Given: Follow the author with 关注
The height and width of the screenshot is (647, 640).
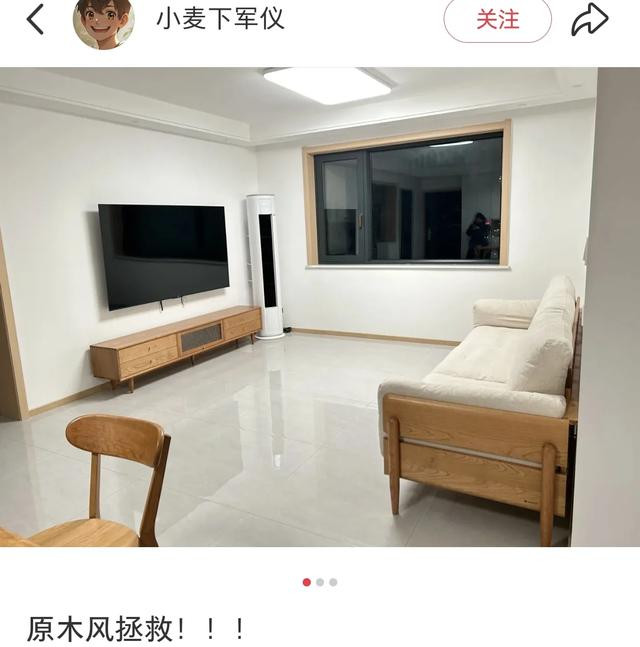Looking at the screenshot, I should 497,20.
